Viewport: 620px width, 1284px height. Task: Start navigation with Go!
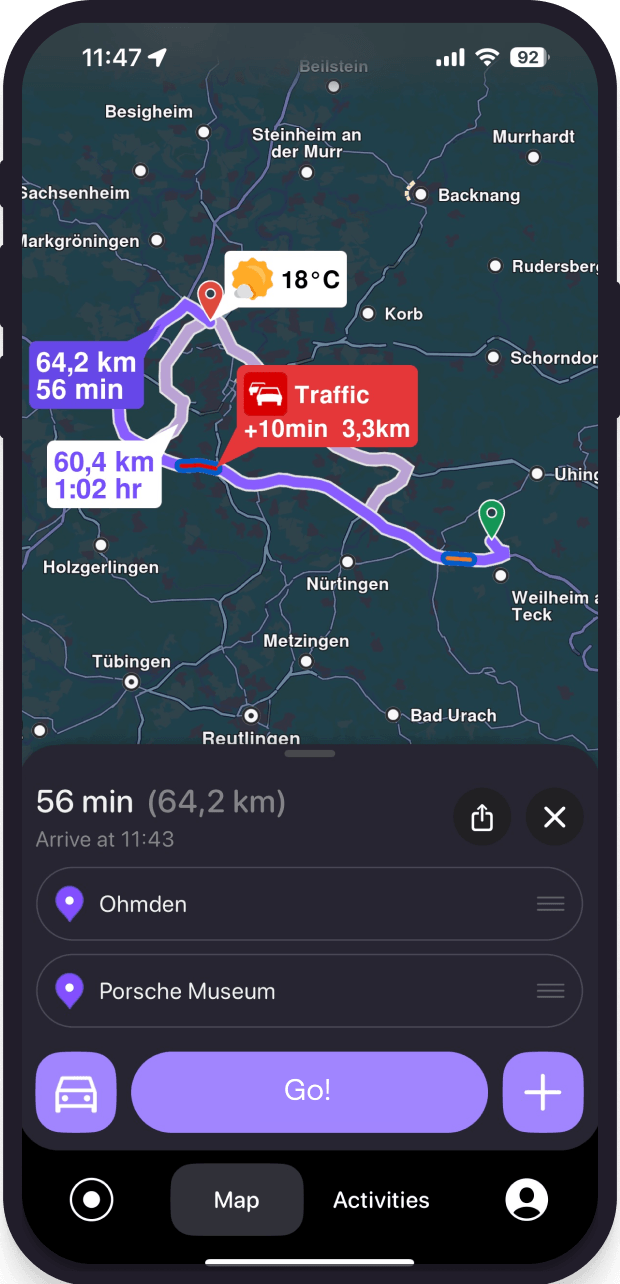click(309, 1091)
